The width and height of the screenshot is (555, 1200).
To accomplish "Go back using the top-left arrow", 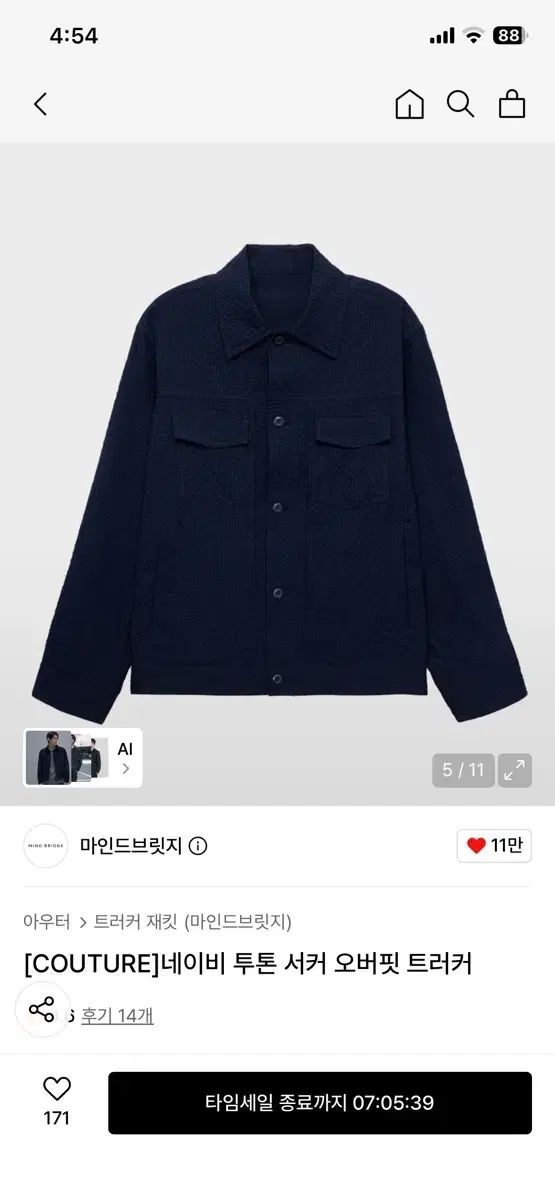I will [40, 104].
